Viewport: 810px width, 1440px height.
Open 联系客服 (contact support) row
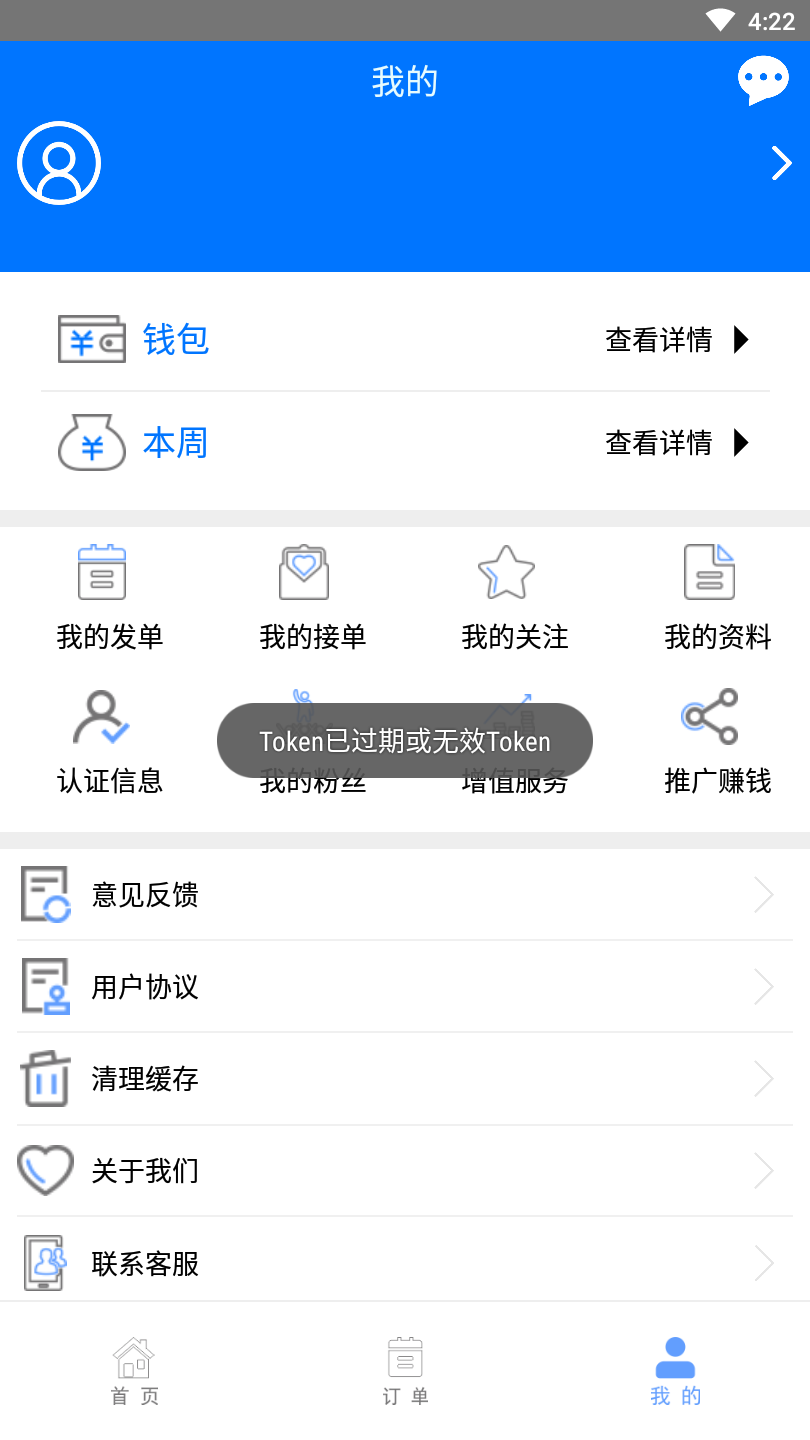[405, 1263]
